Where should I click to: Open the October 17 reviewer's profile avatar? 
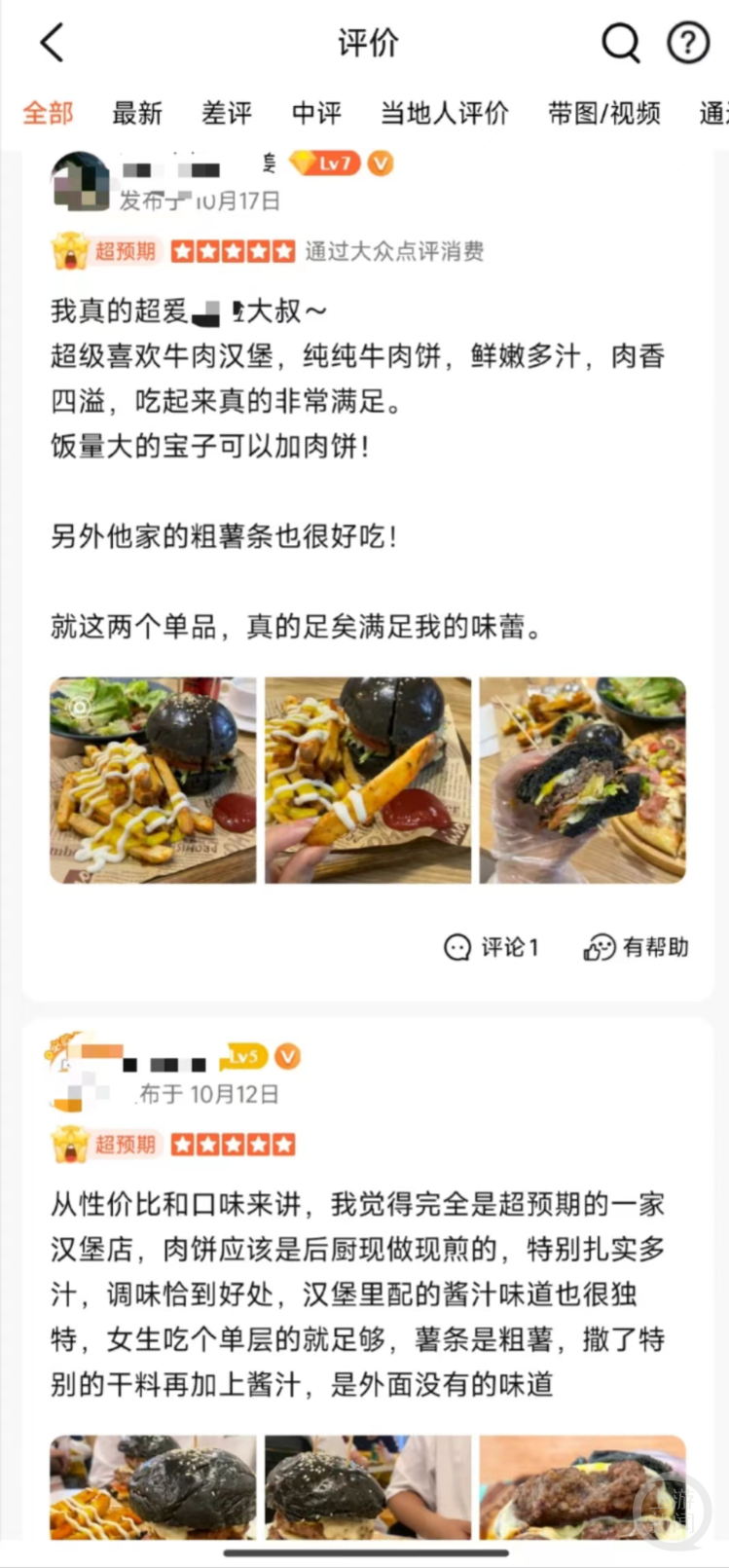coord(80,181)
